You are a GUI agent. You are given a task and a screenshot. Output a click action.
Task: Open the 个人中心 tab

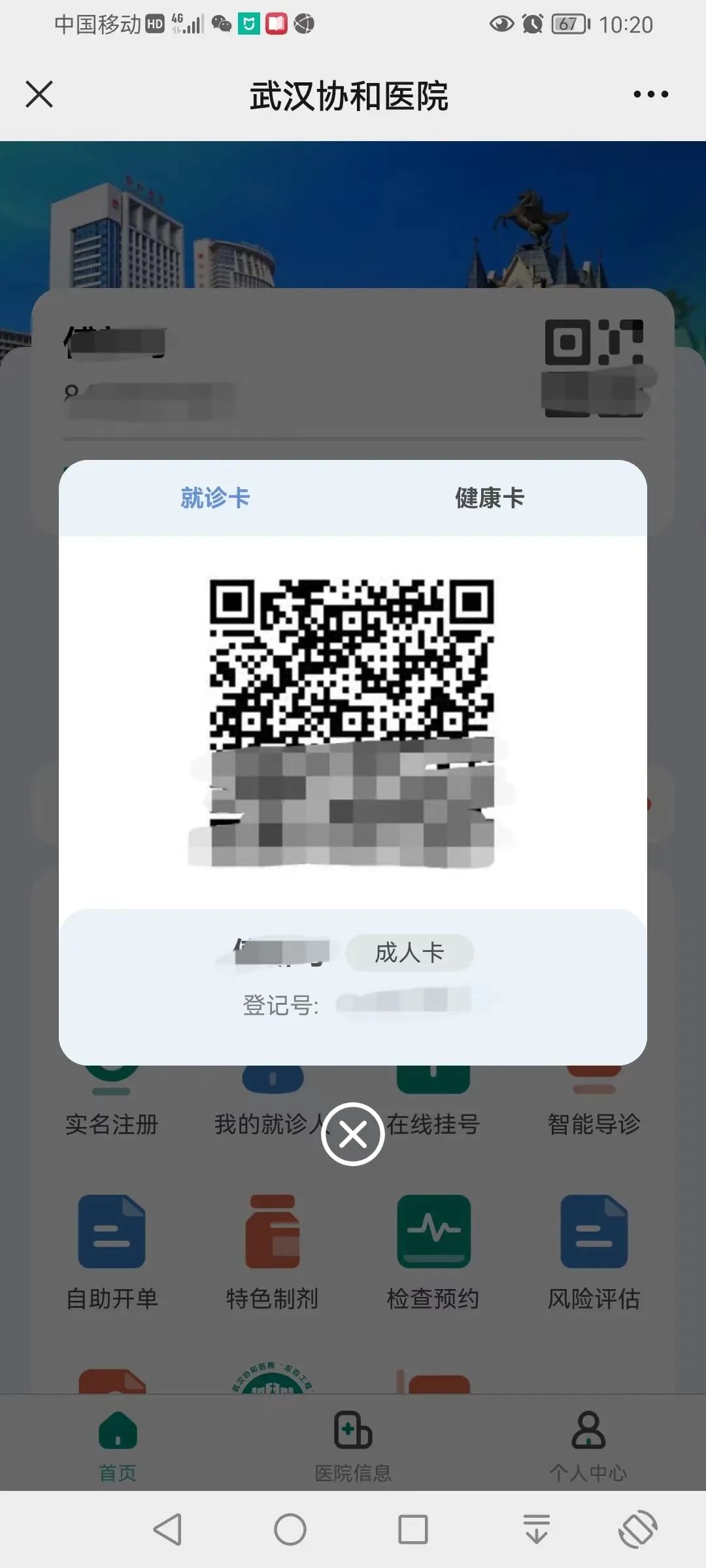(x=588, y=1445)
